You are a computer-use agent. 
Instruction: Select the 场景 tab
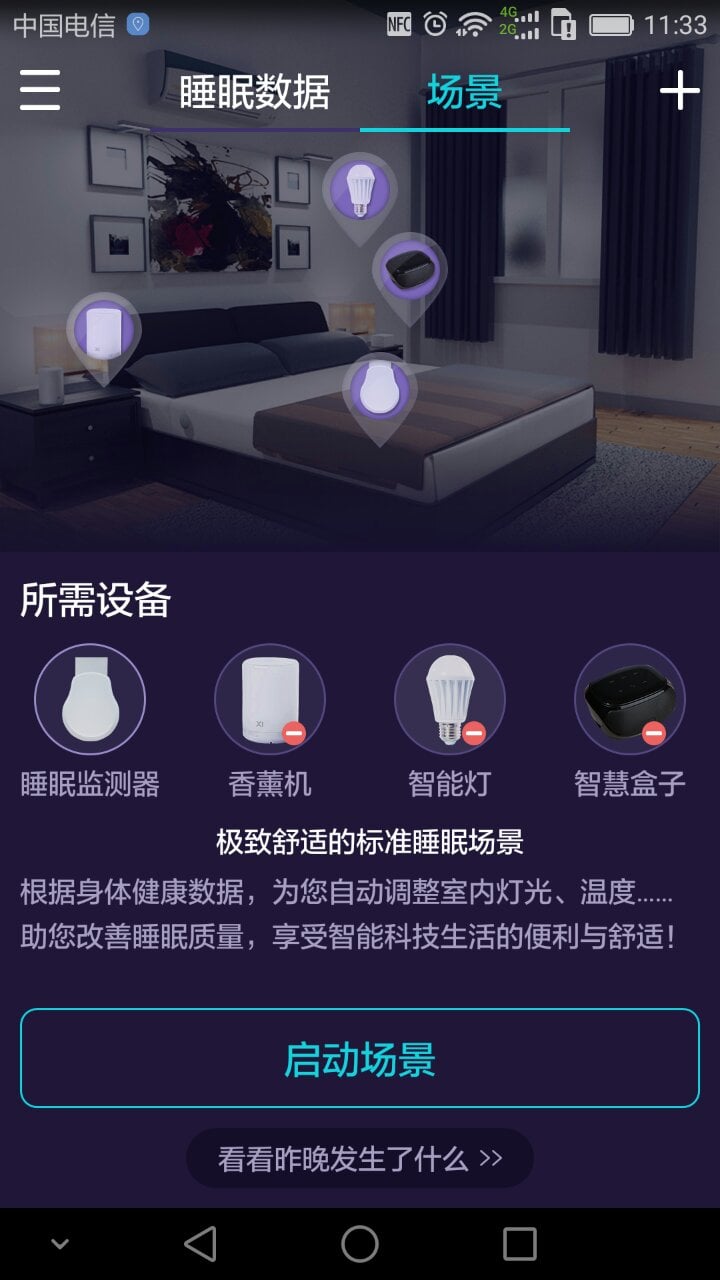click(x=464, y=92)
